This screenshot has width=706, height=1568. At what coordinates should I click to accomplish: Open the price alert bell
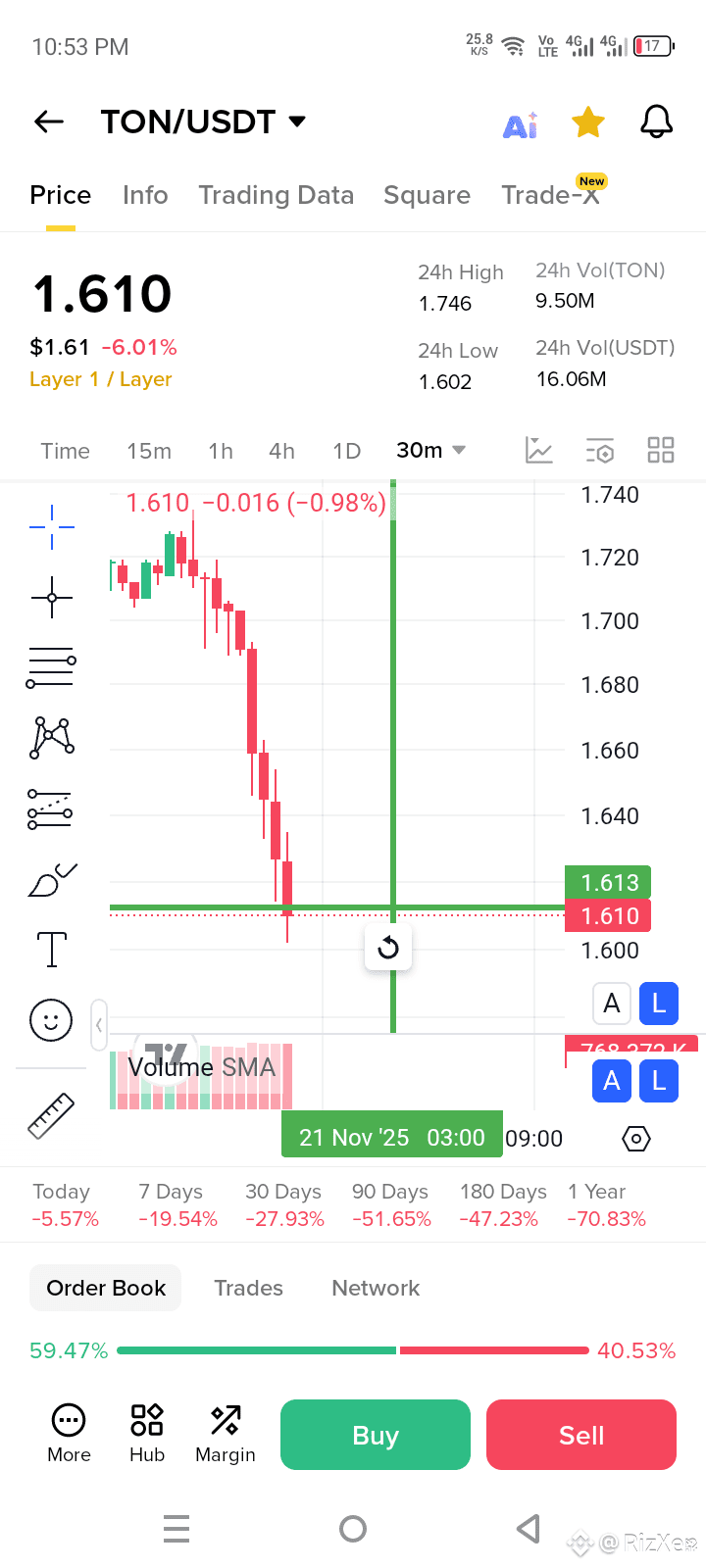[656, 122]
